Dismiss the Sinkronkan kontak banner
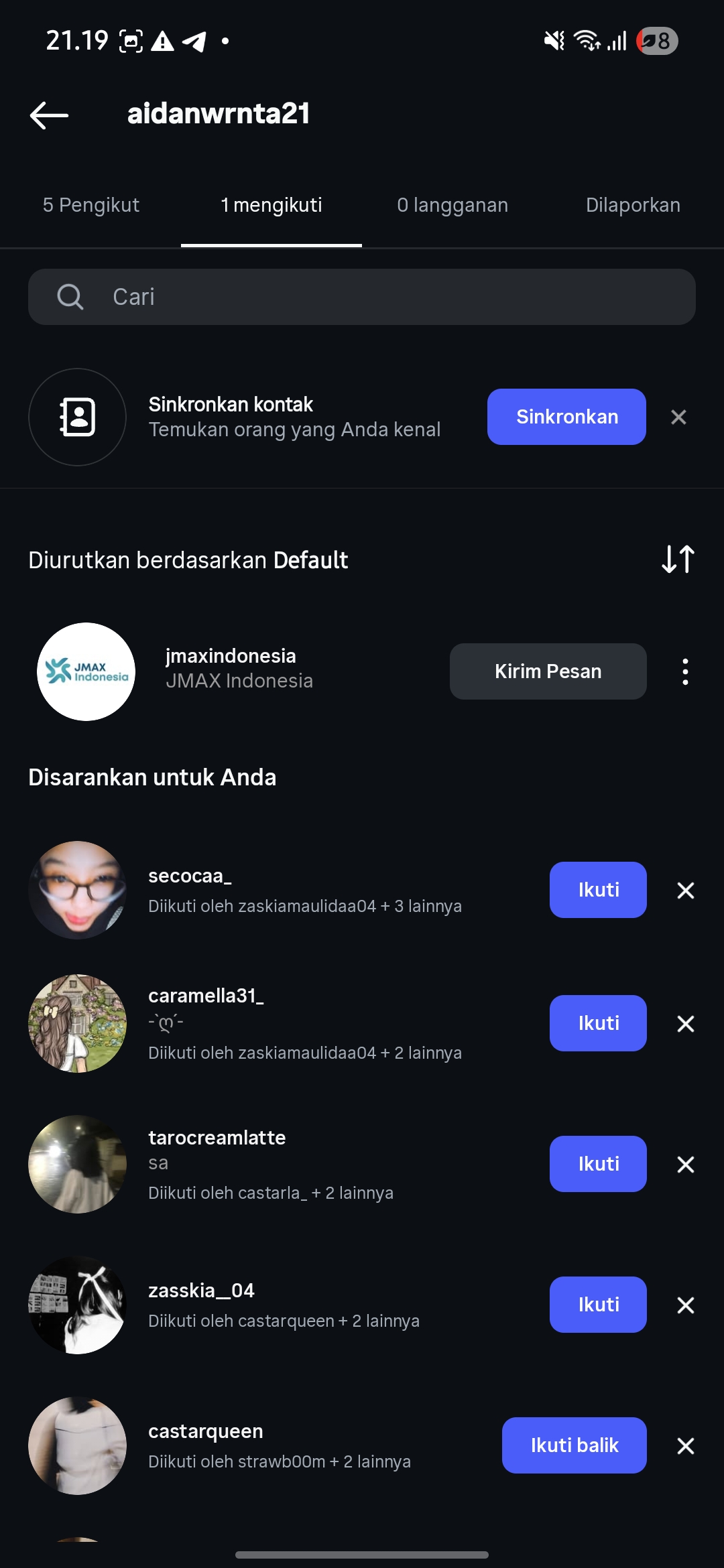Viewport: 724px width, 1568px height. [678, 417]
